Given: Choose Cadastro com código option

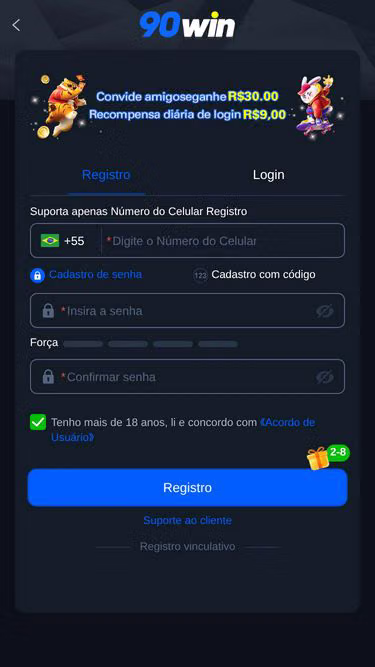Looking at the screenshot, I should coord(254,275).
